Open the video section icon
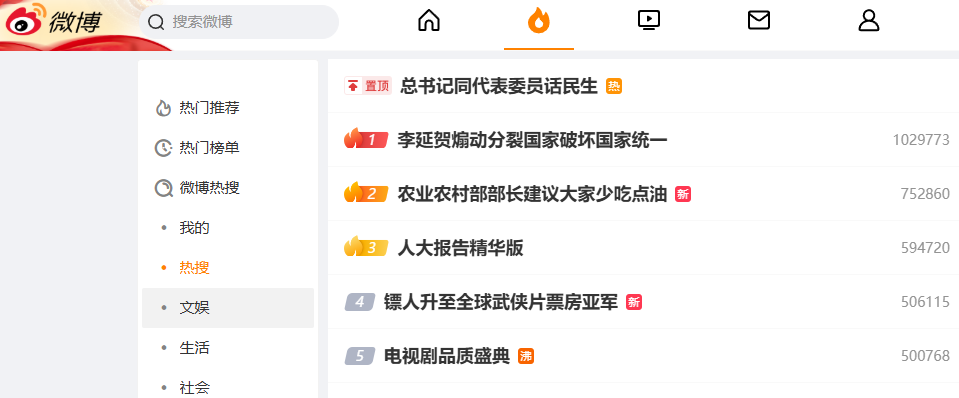Viewport: 959px width, 398px height. pos(648,21)
